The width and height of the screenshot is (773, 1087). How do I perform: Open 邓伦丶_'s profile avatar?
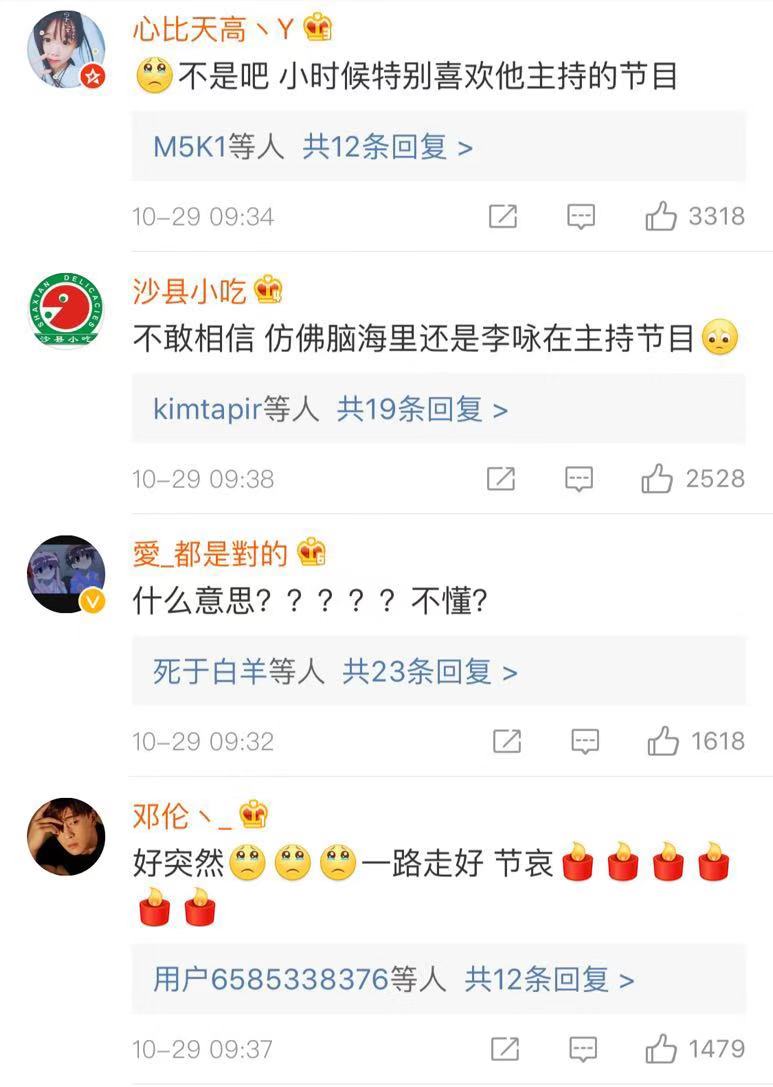click(x=66, y=836)
